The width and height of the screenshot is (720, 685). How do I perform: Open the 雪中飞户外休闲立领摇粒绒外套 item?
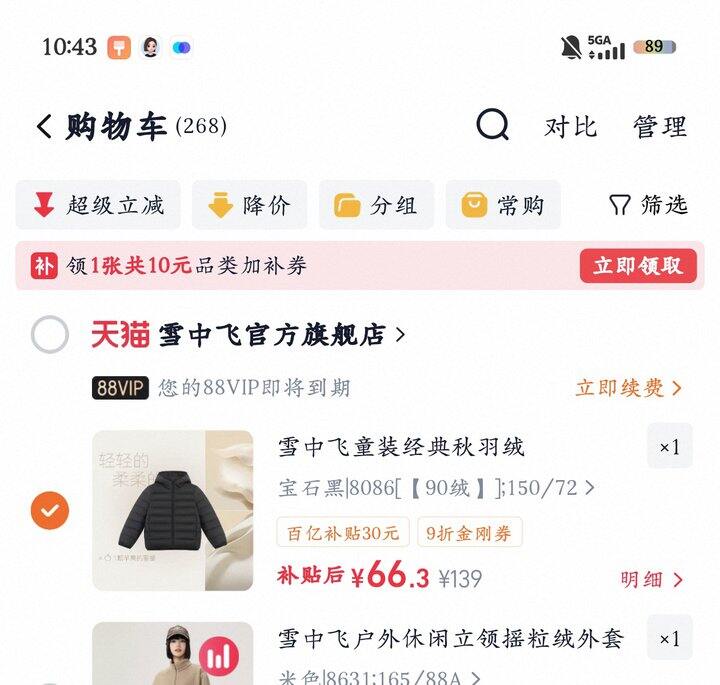[x=450, y=639]
